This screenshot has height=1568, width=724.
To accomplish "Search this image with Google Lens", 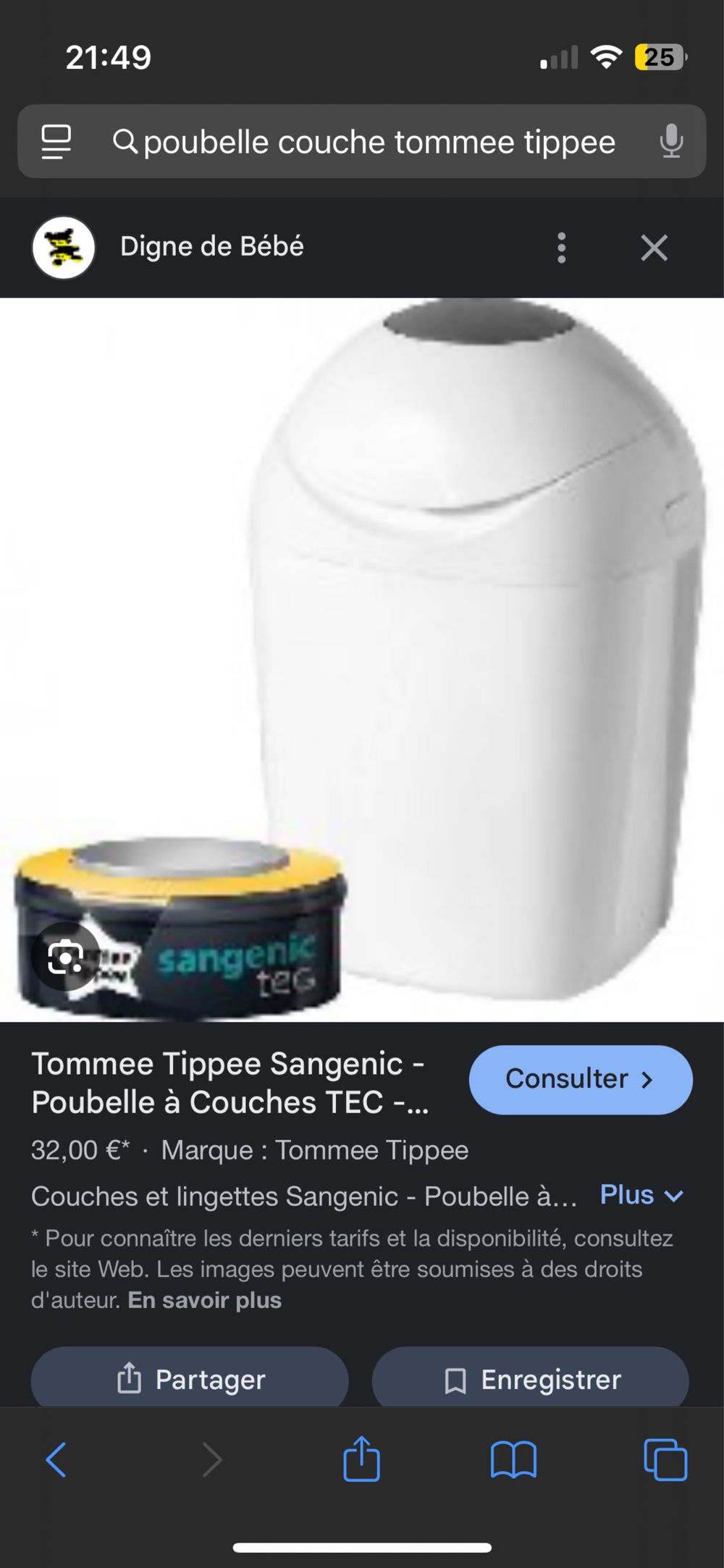I will 65,959.
